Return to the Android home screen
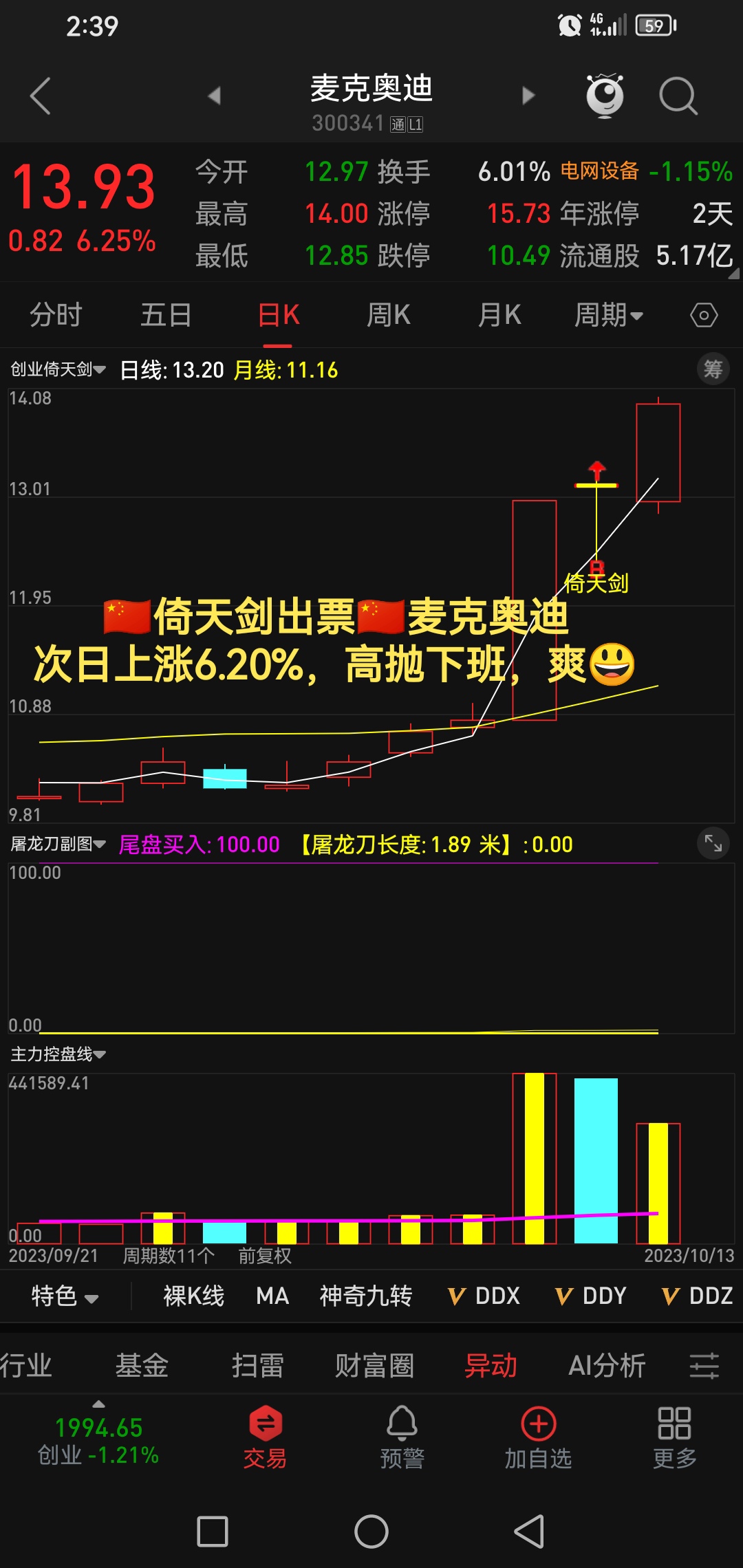The height and width of the screenshot is (1568, 743). click(371, 1532)
